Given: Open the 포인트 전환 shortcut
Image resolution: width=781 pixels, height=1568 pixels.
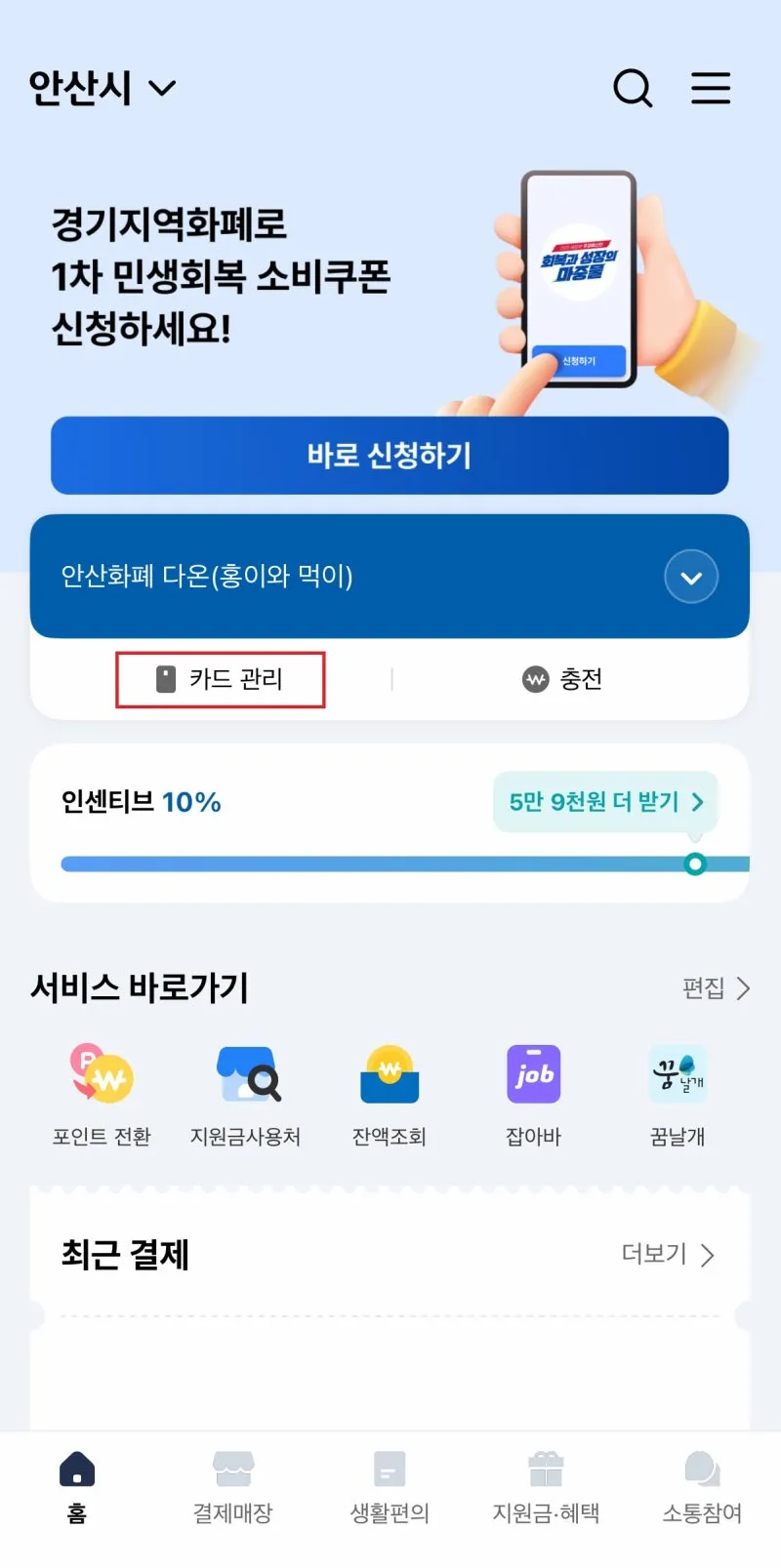Looking at the screenshot, I should pyautogui.click(x=102, y=1096).
